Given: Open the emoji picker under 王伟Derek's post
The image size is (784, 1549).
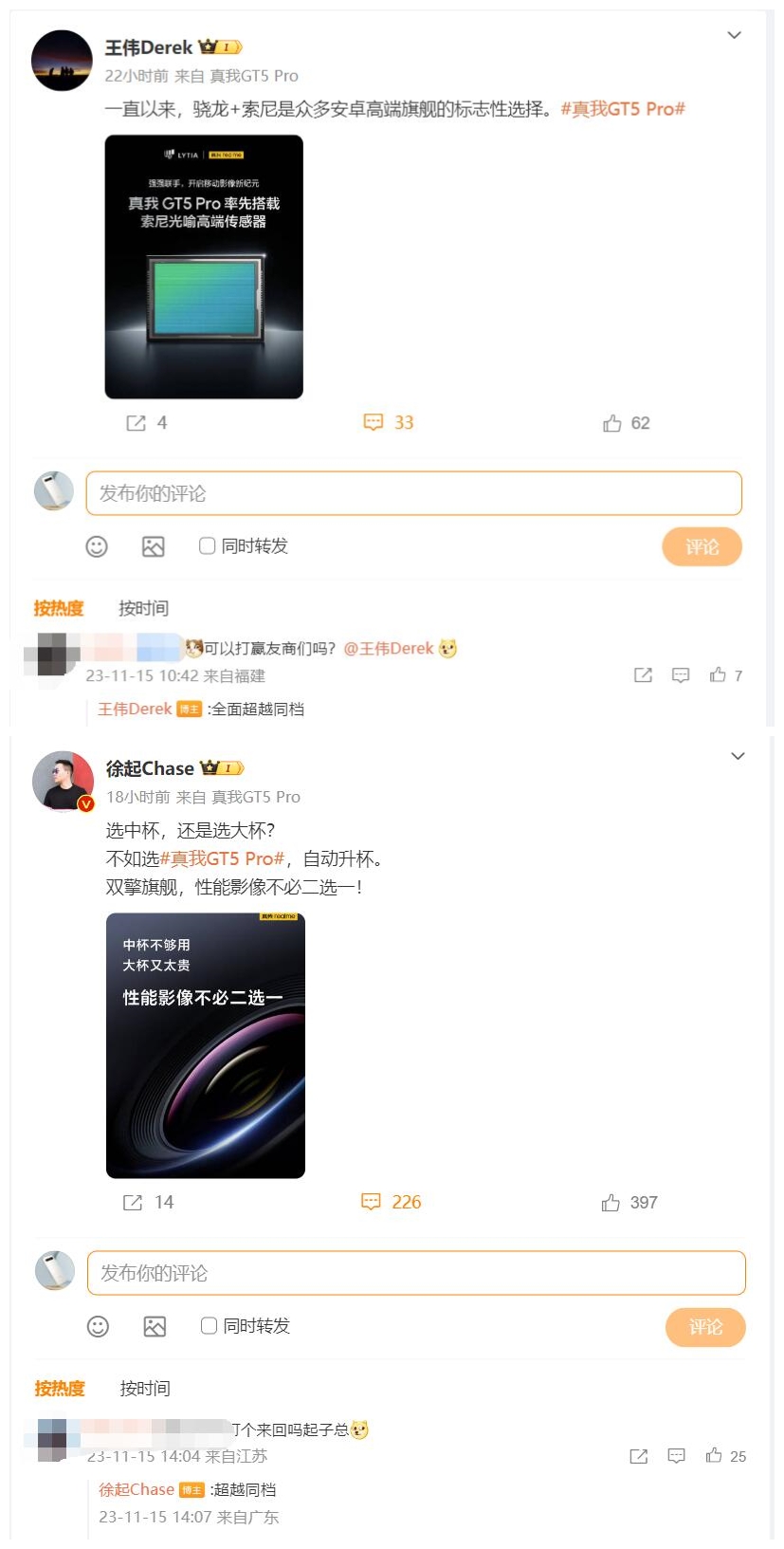Looking at the screenshot, I should [x=97, y=546].
